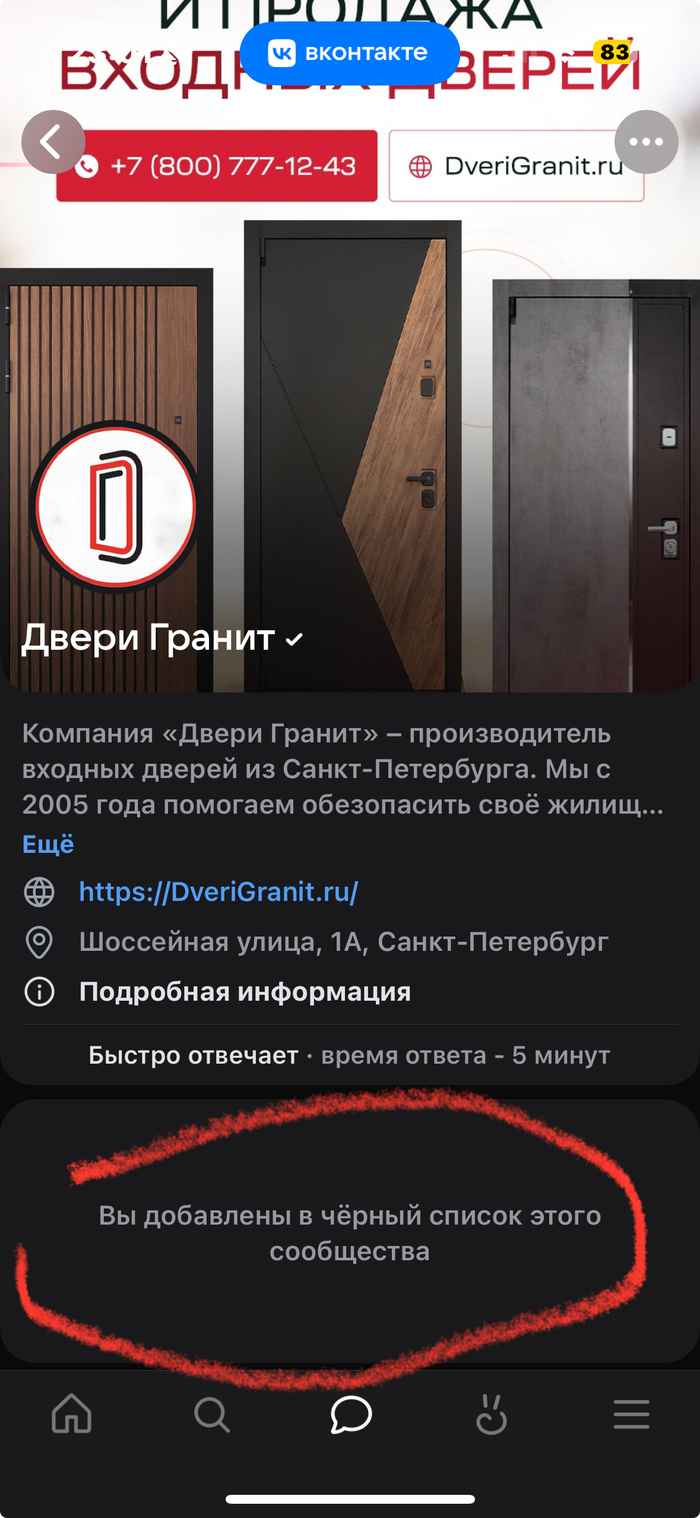Open Подробная информация
The image size is (700, 1518).
pos(245,992)
